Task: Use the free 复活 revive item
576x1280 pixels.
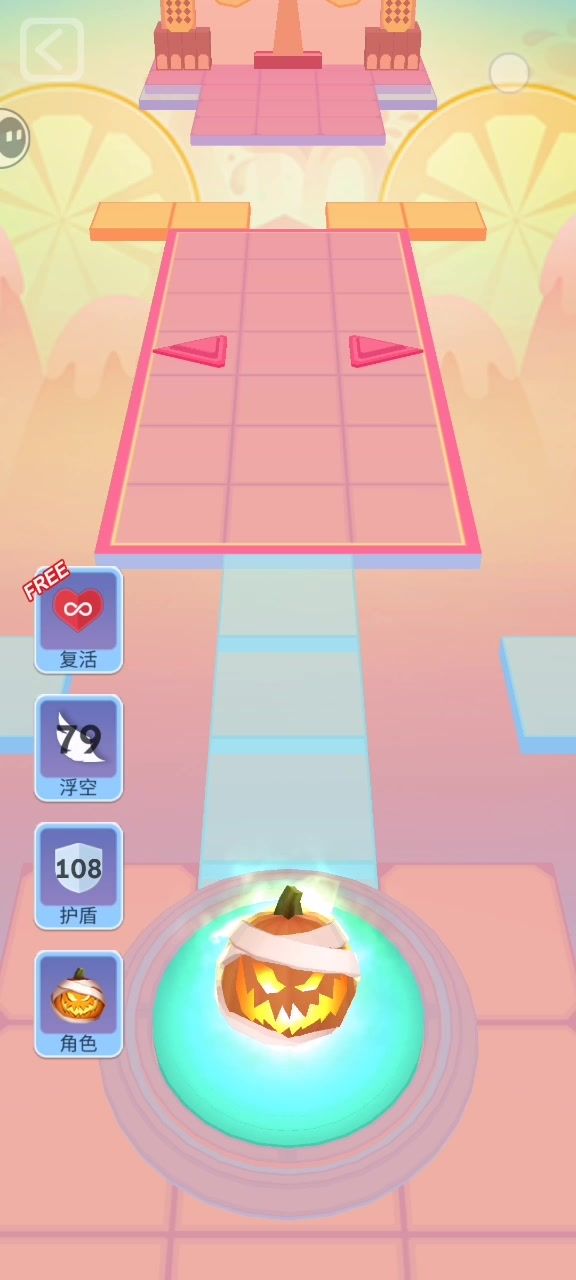Action: coord(79,620)
